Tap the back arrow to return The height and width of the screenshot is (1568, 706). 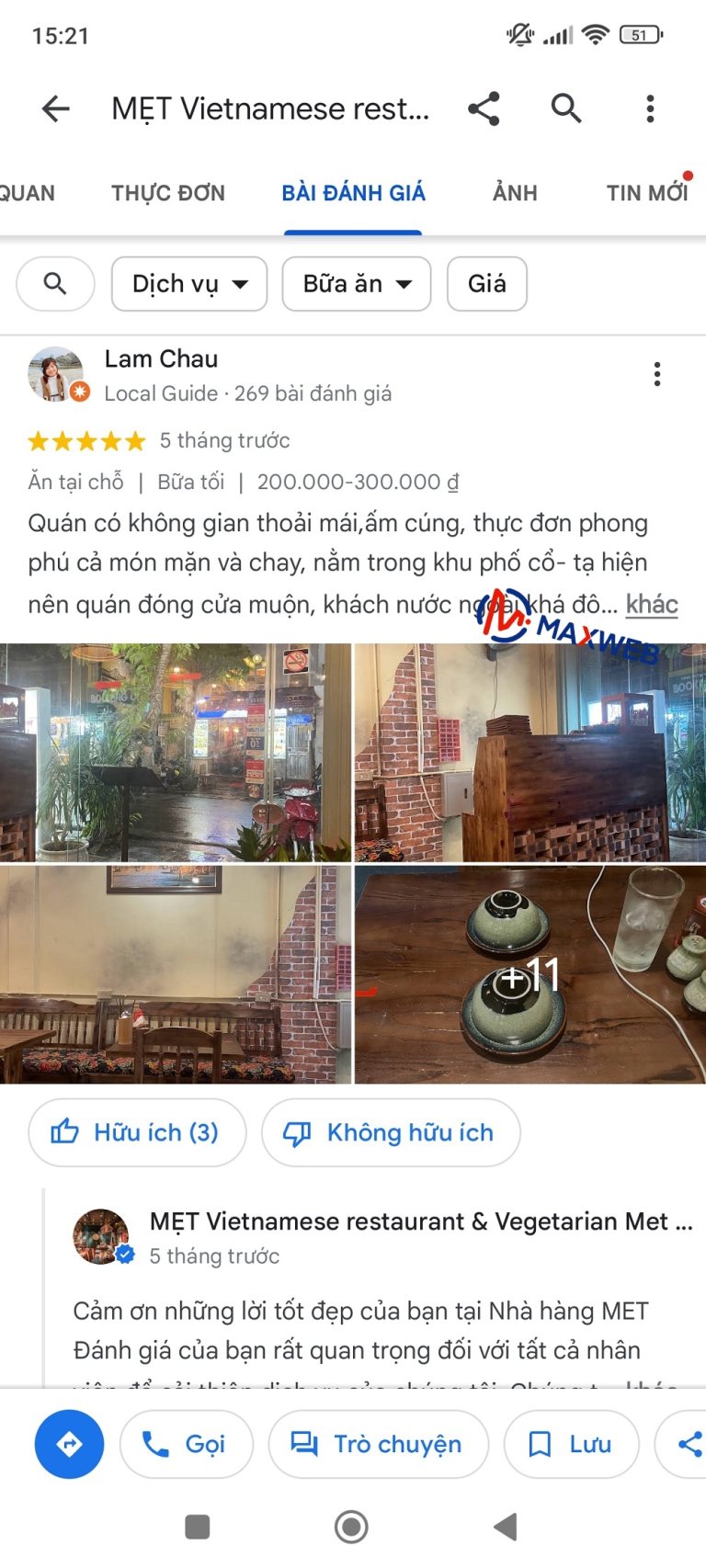55,108
